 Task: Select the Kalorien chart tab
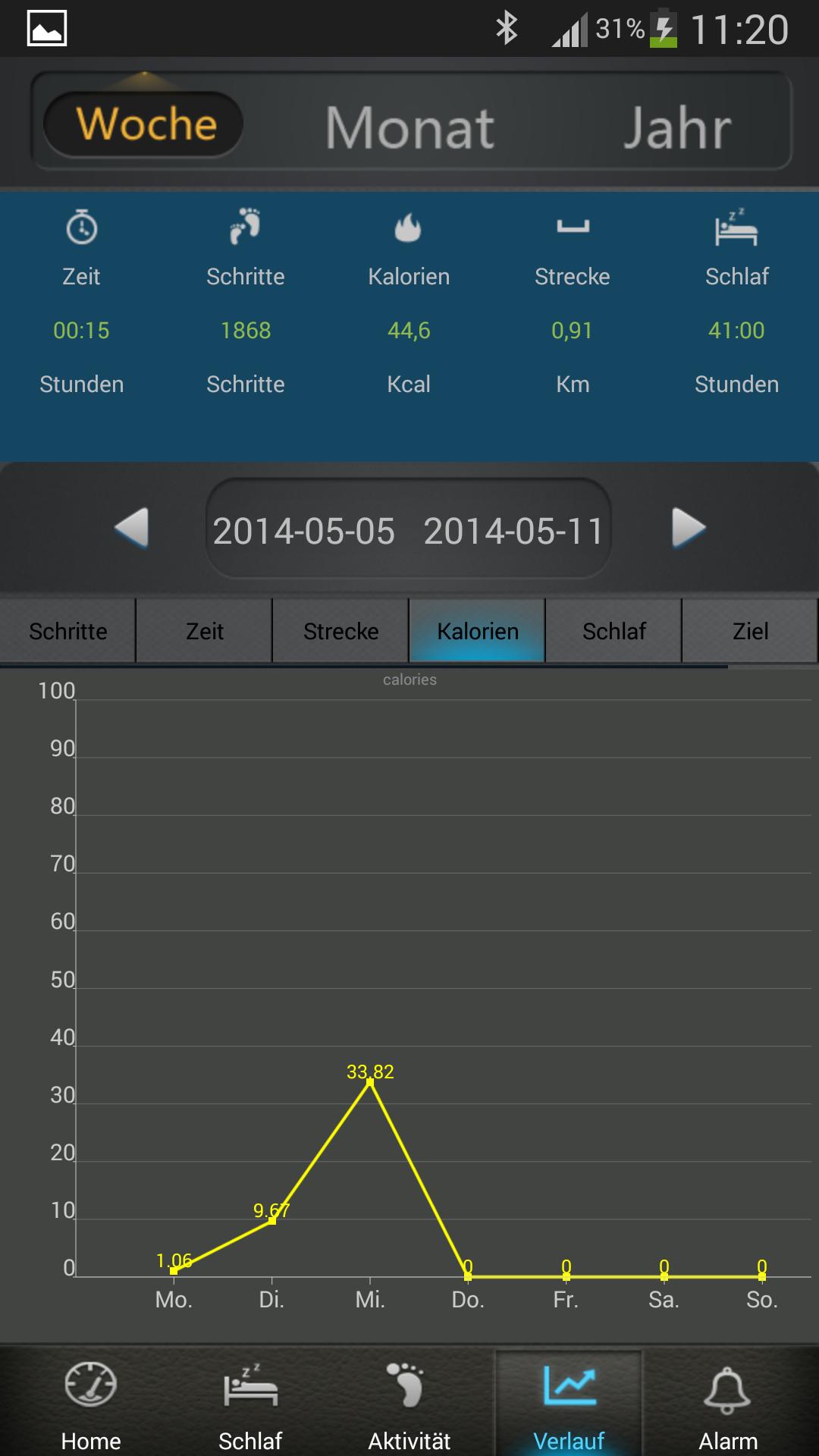tap(478, 631)
